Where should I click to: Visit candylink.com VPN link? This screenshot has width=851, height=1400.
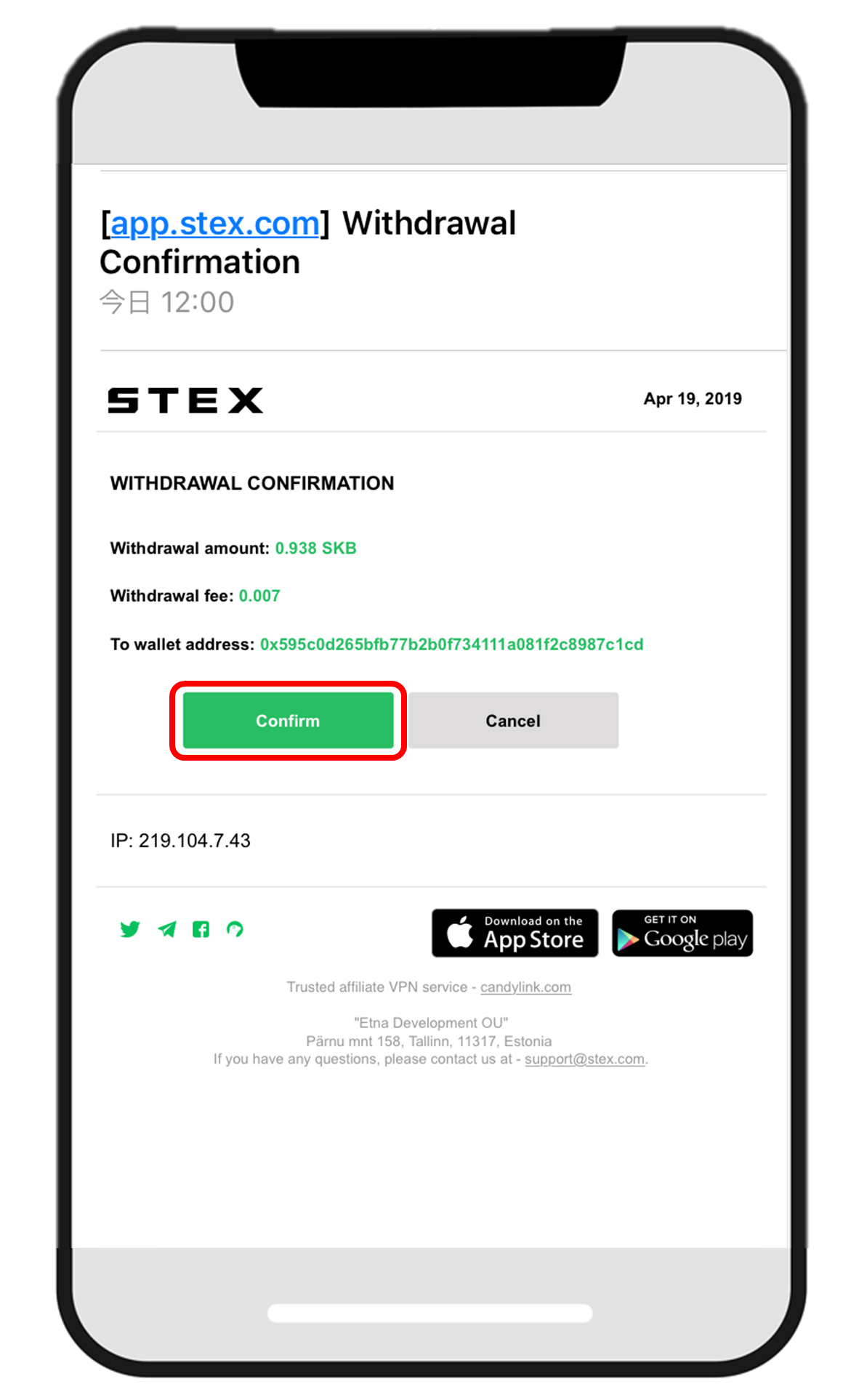tap(525, 987)
